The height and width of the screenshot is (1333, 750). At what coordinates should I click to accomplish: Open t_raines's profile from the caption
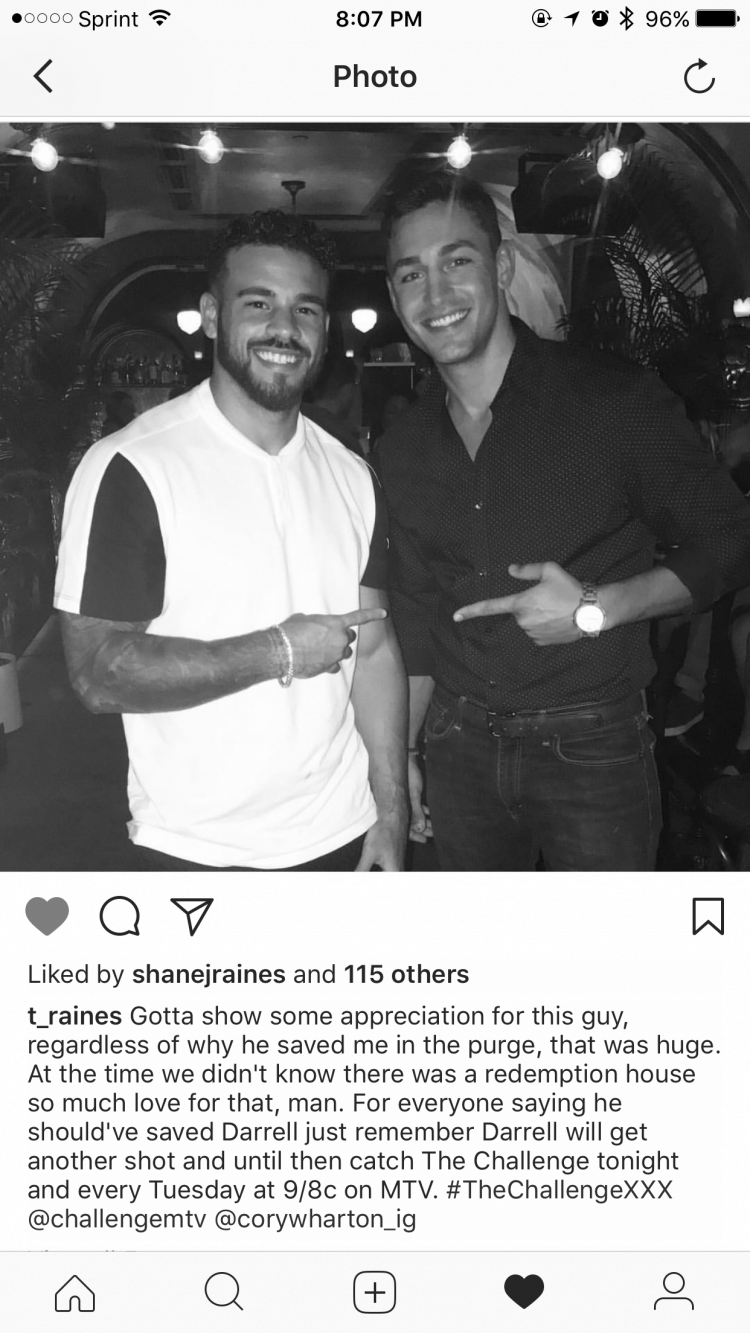click(74, 1016)
